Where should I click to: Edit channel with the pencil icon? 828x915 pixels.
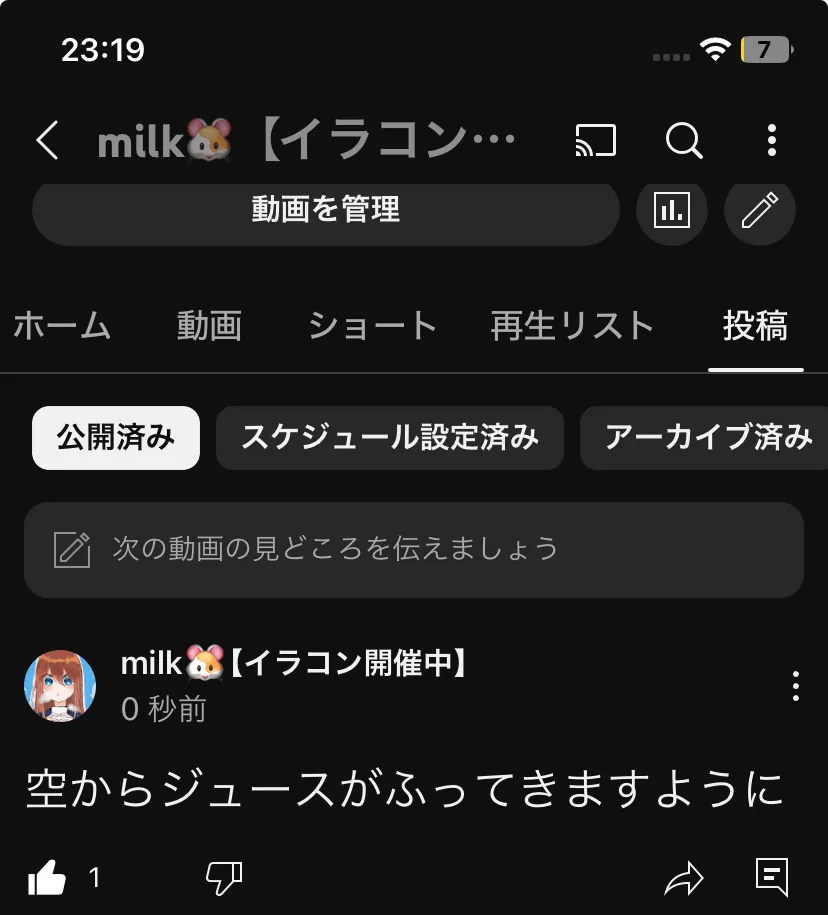coord(759,210)
